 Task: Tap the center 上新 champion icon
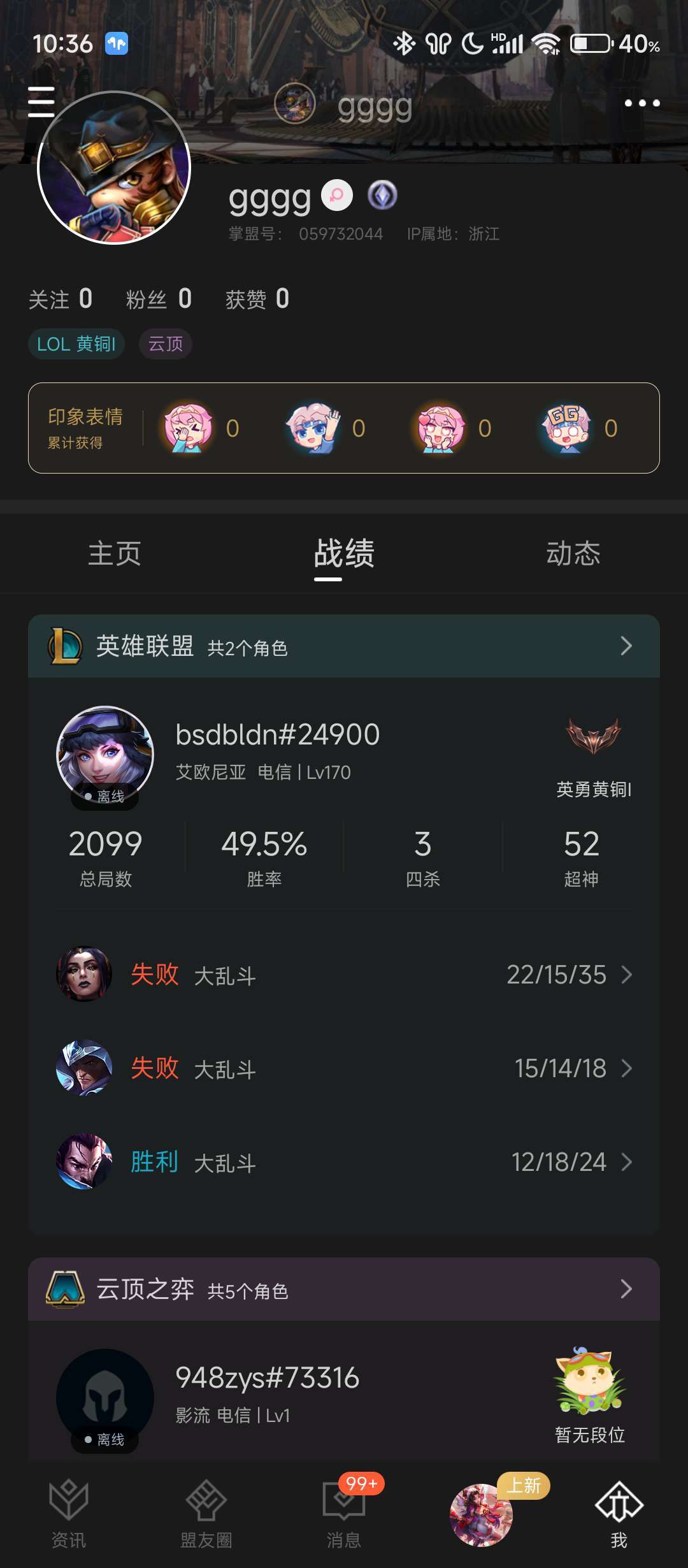[x=481, y=1515]
